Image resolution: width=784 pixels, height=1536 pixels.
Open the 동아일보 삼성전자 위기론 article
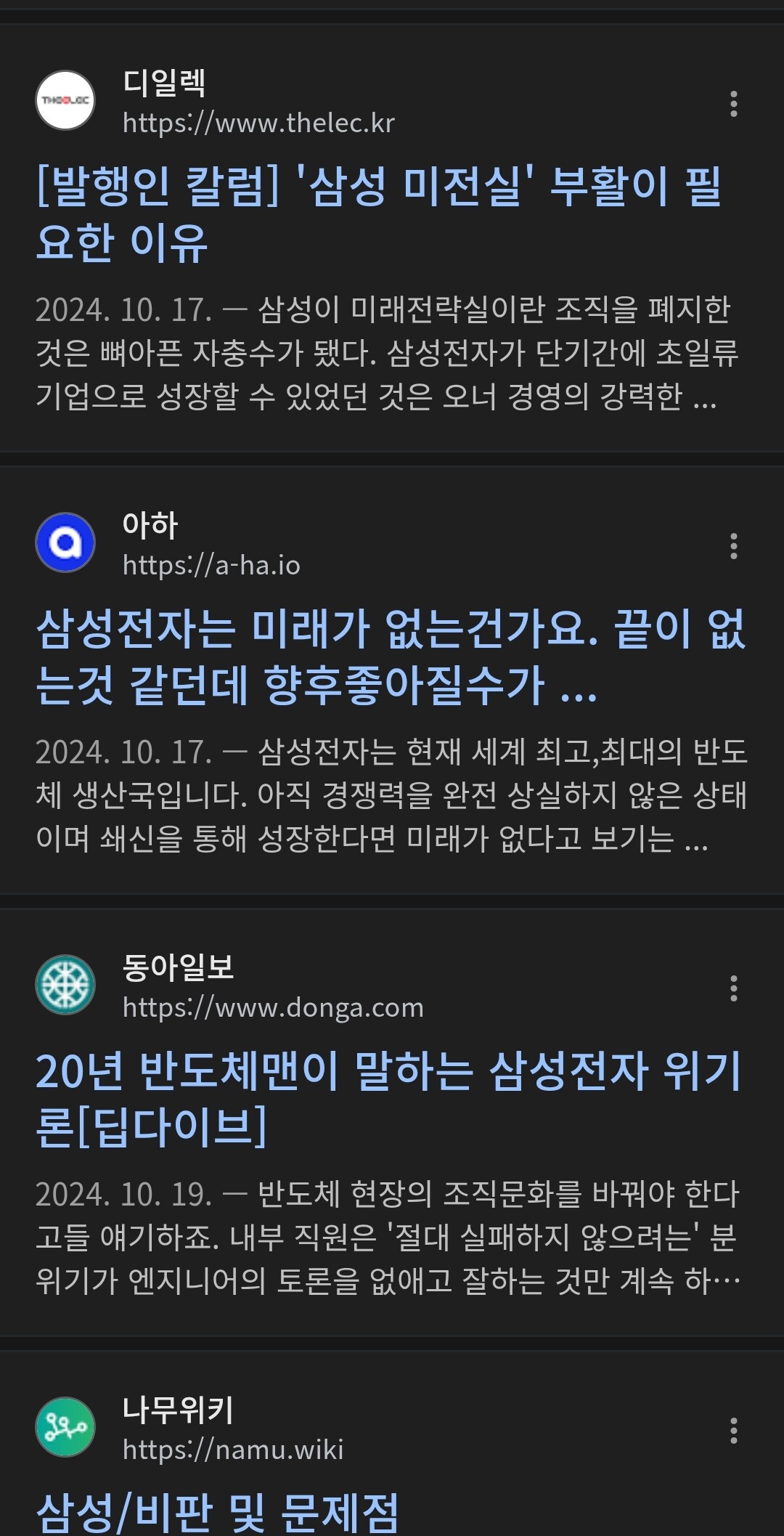[x=388, y=1098]
